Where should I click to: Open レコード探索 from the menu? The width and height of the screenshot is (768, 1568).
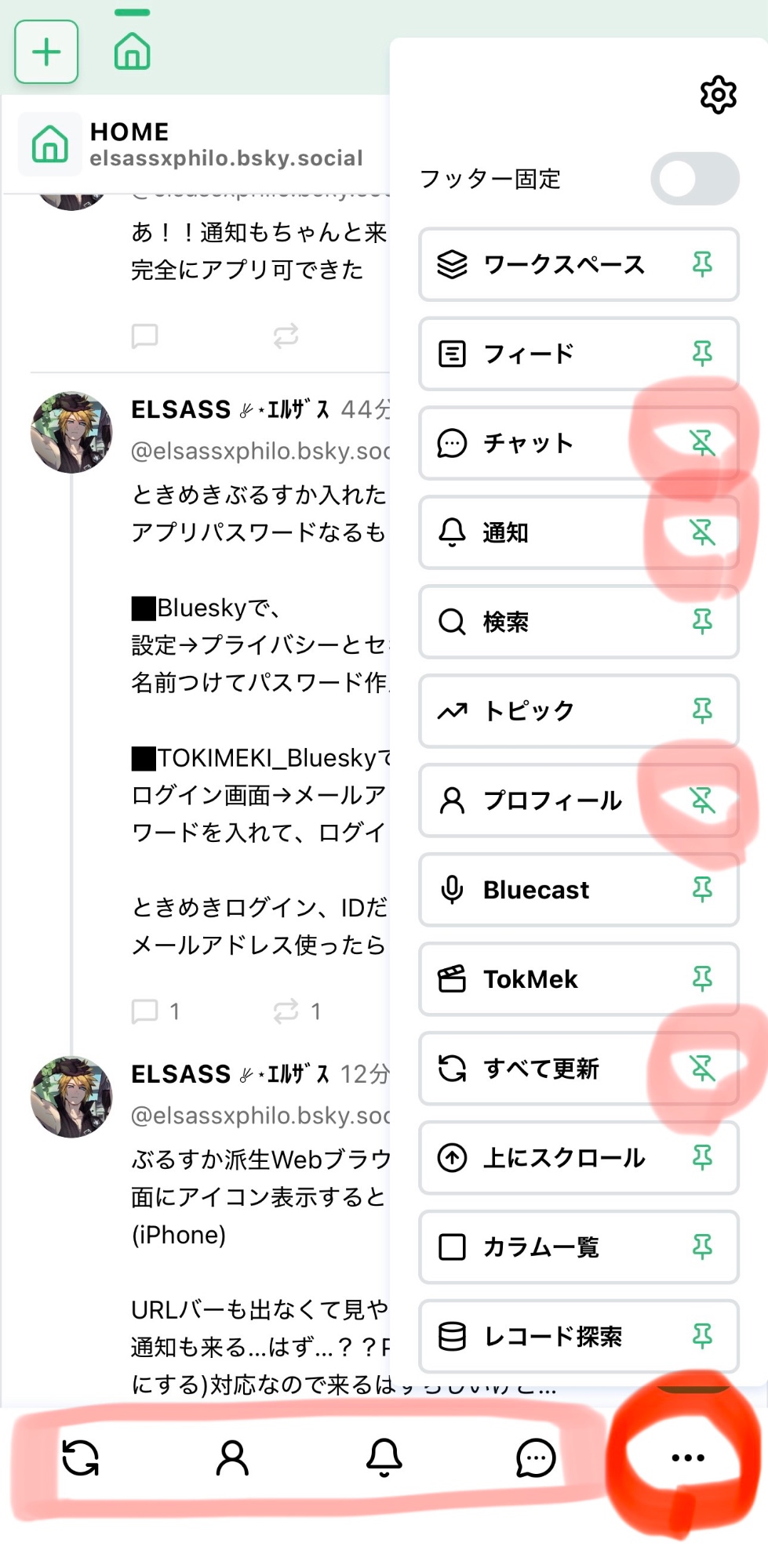point(552,1338)
